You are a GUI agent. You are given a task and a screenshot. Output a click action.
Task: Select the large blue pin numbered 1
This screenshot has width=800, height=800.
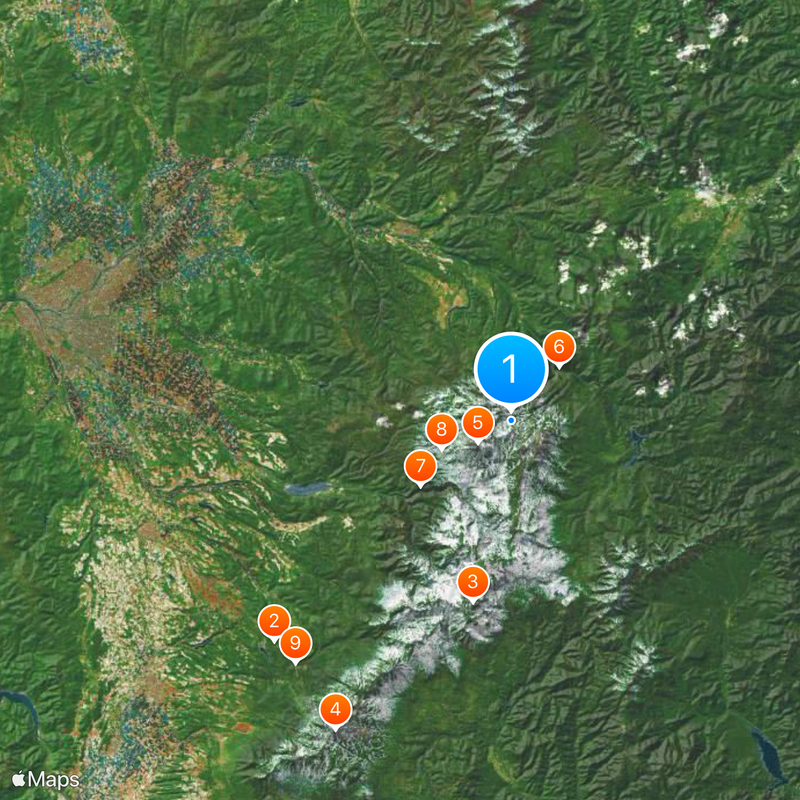click(511, 369)
